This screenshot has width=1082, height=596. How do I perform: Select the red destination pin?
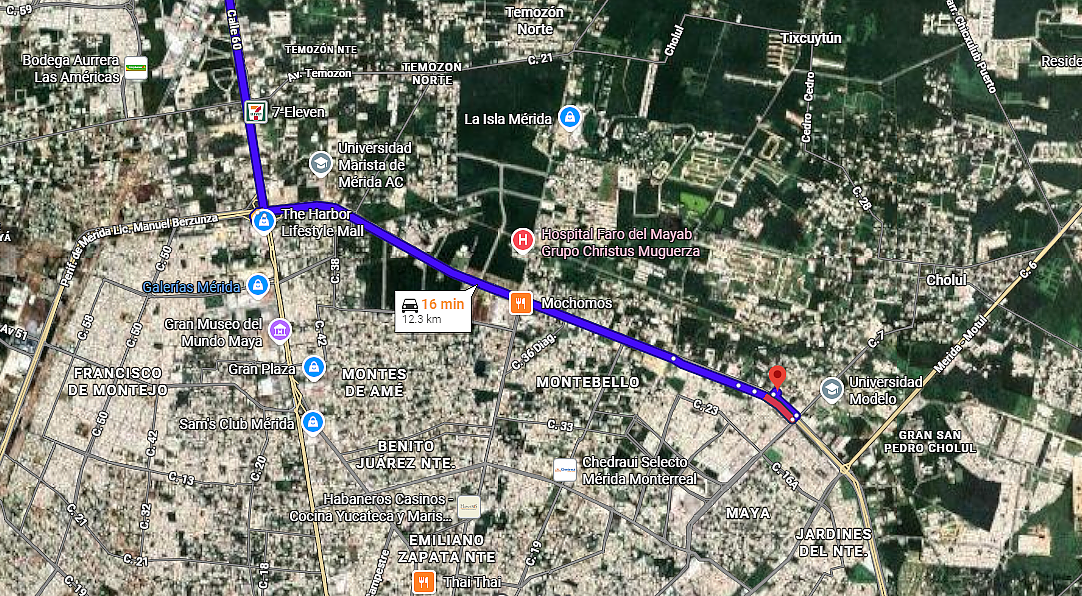[x=777, y=378]
